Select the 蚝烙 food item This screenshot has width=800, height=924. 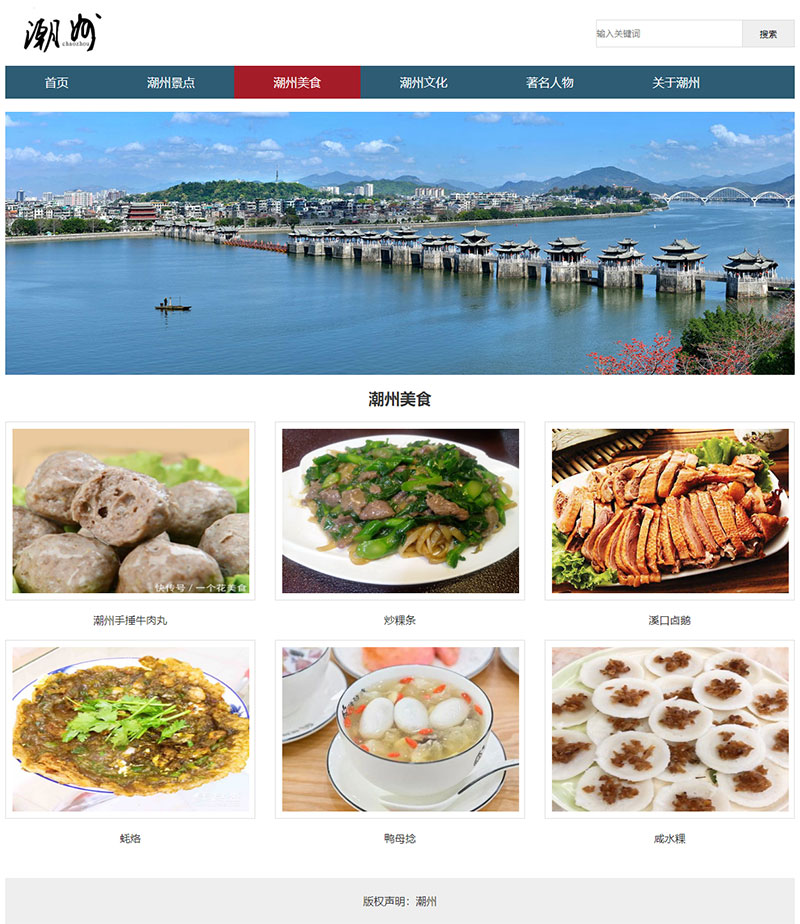[130, 729]
